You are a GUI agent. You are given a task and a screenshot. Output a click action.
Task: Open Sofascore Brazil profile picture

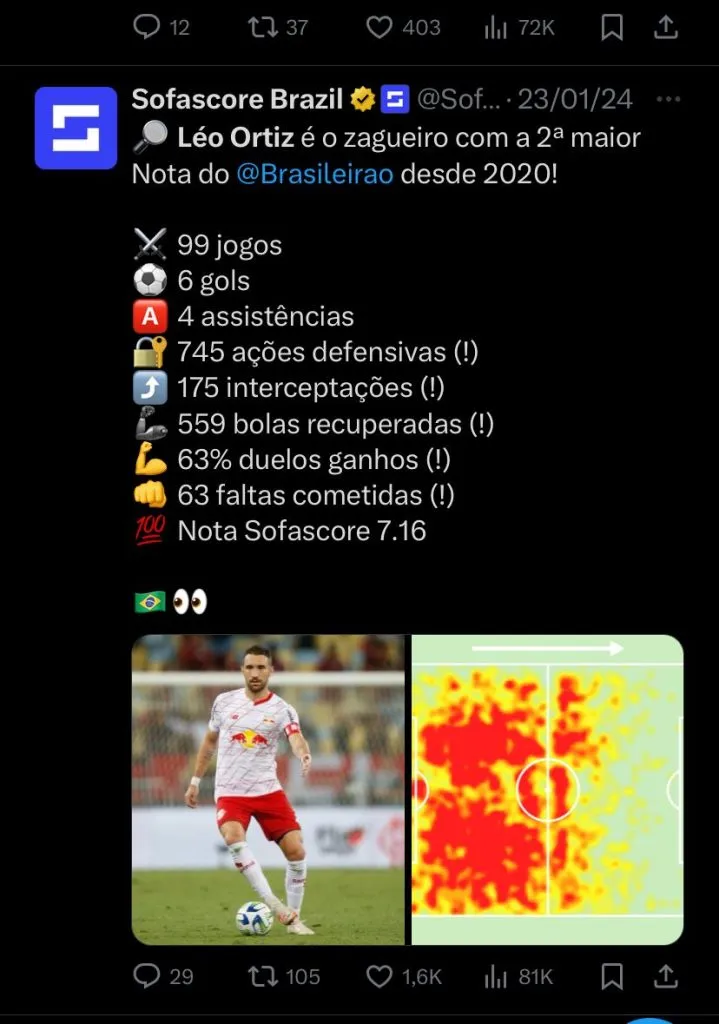tap(75, 127)
